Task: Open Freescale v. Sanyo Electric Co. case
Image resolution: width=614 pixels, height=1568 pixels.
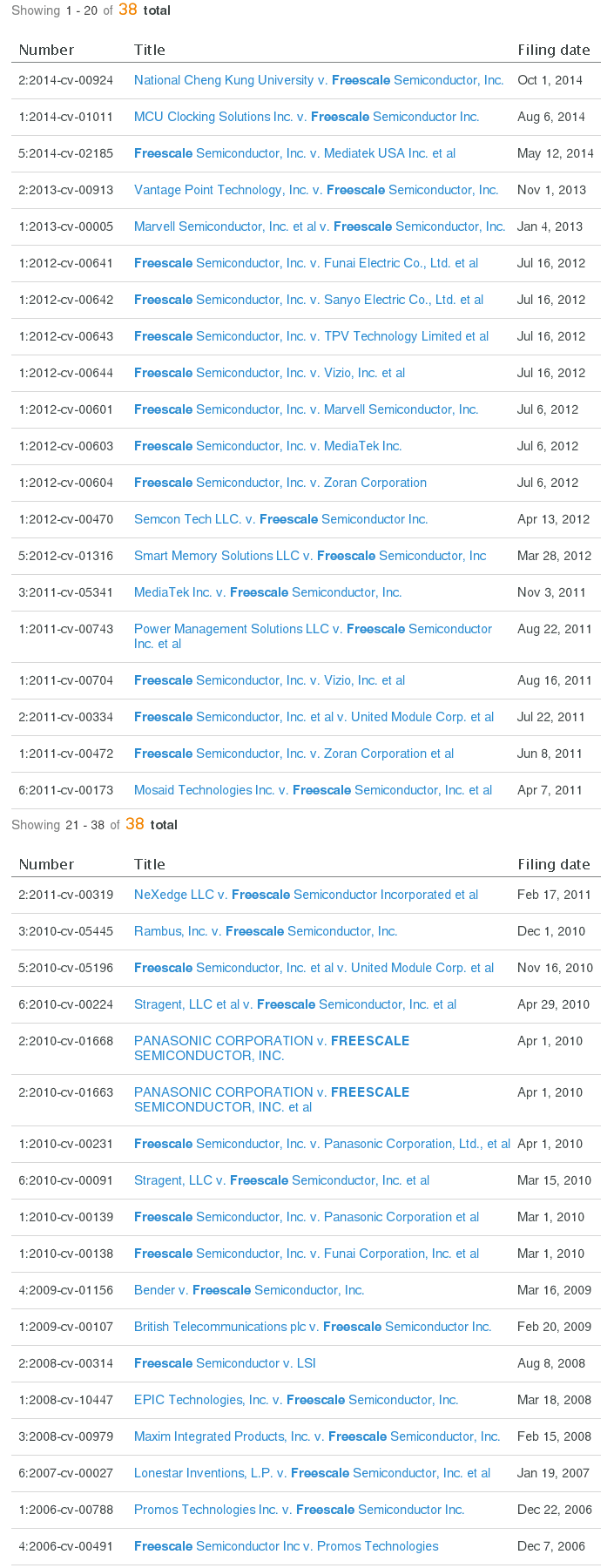Action: (308, 300)
